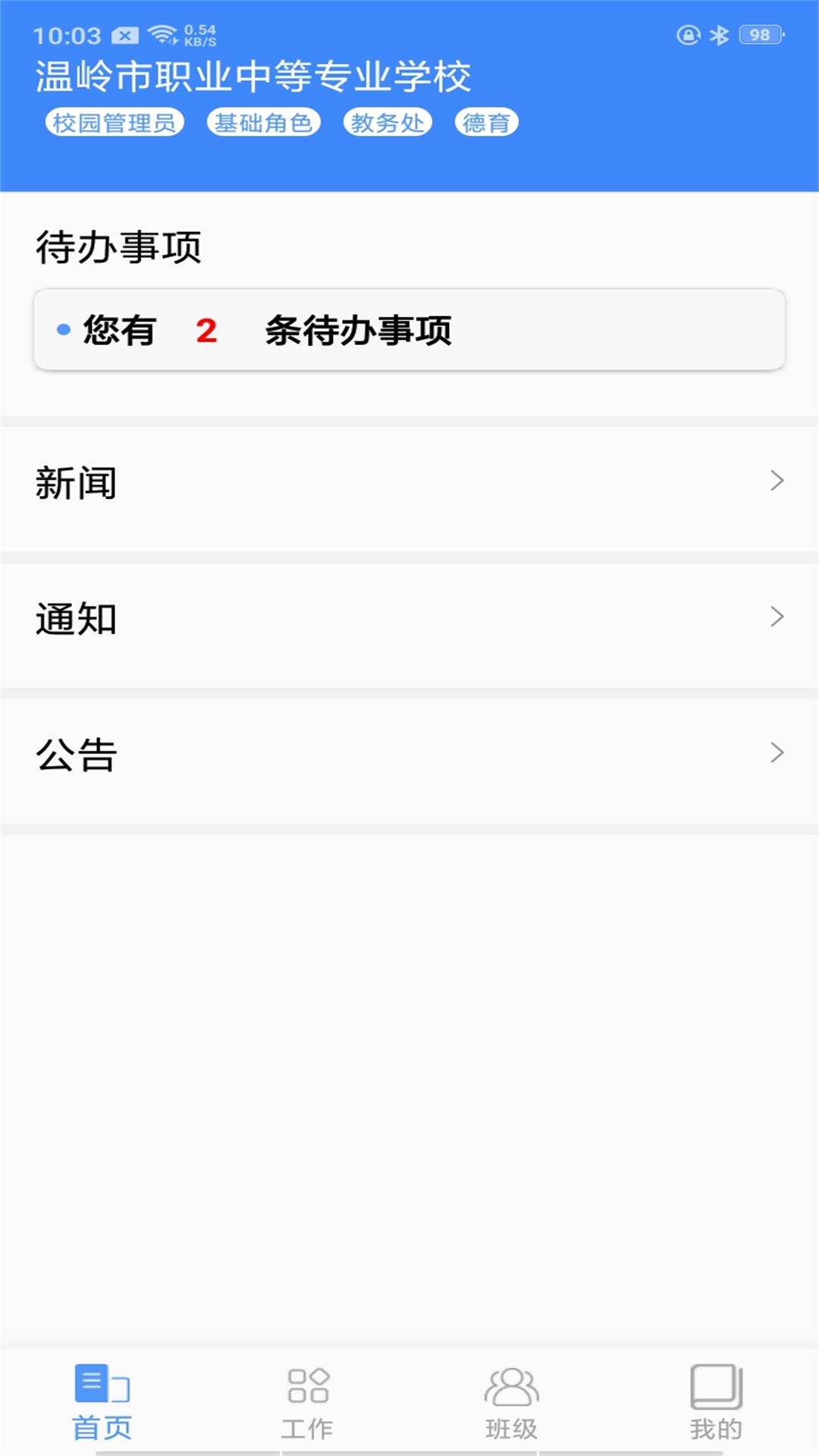This screenshot has height=1456, width=819.
Task: Expand the 公告 announcements section
Action: click(x=409, y=753)
